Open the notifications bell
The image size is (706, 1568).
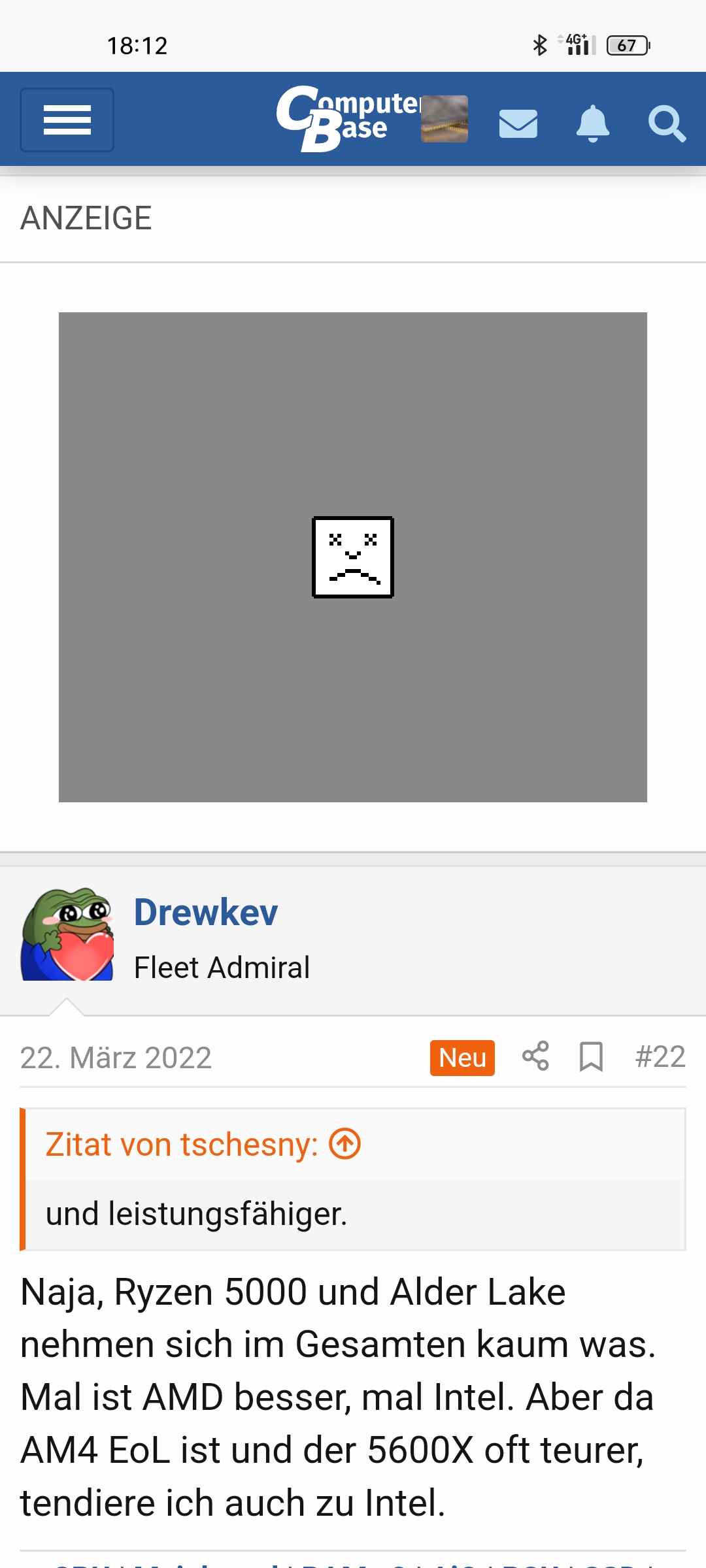592,123
